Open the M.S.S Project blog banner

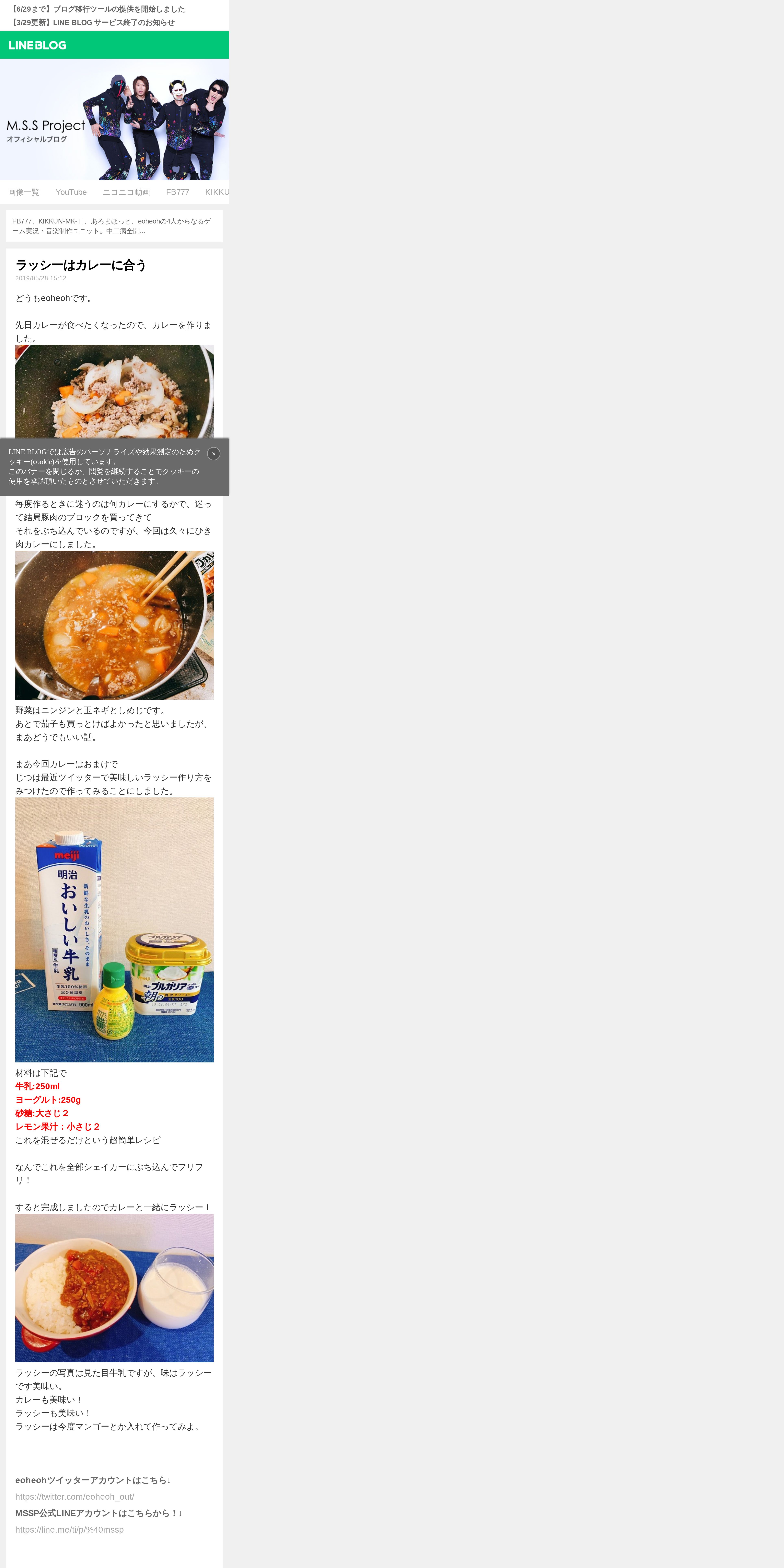[x=114, y=119]
